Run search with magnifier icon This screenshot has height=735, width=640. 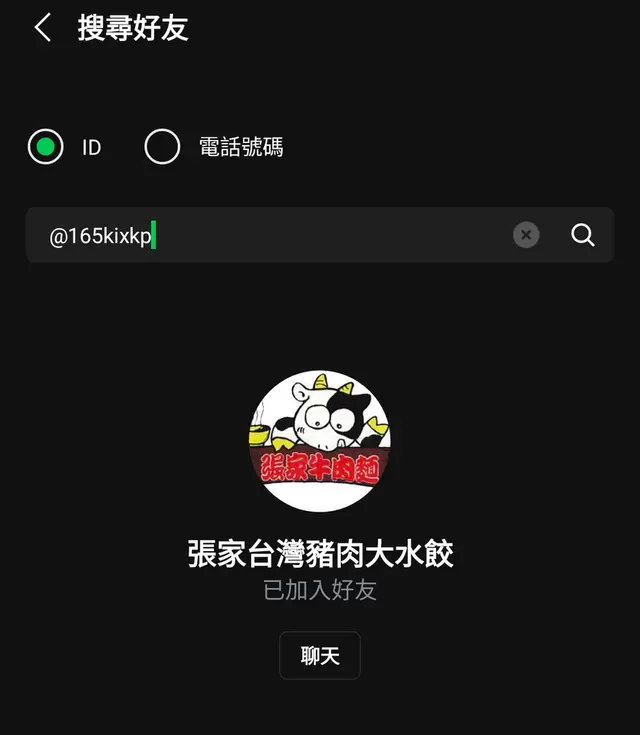tap(583, 235)
